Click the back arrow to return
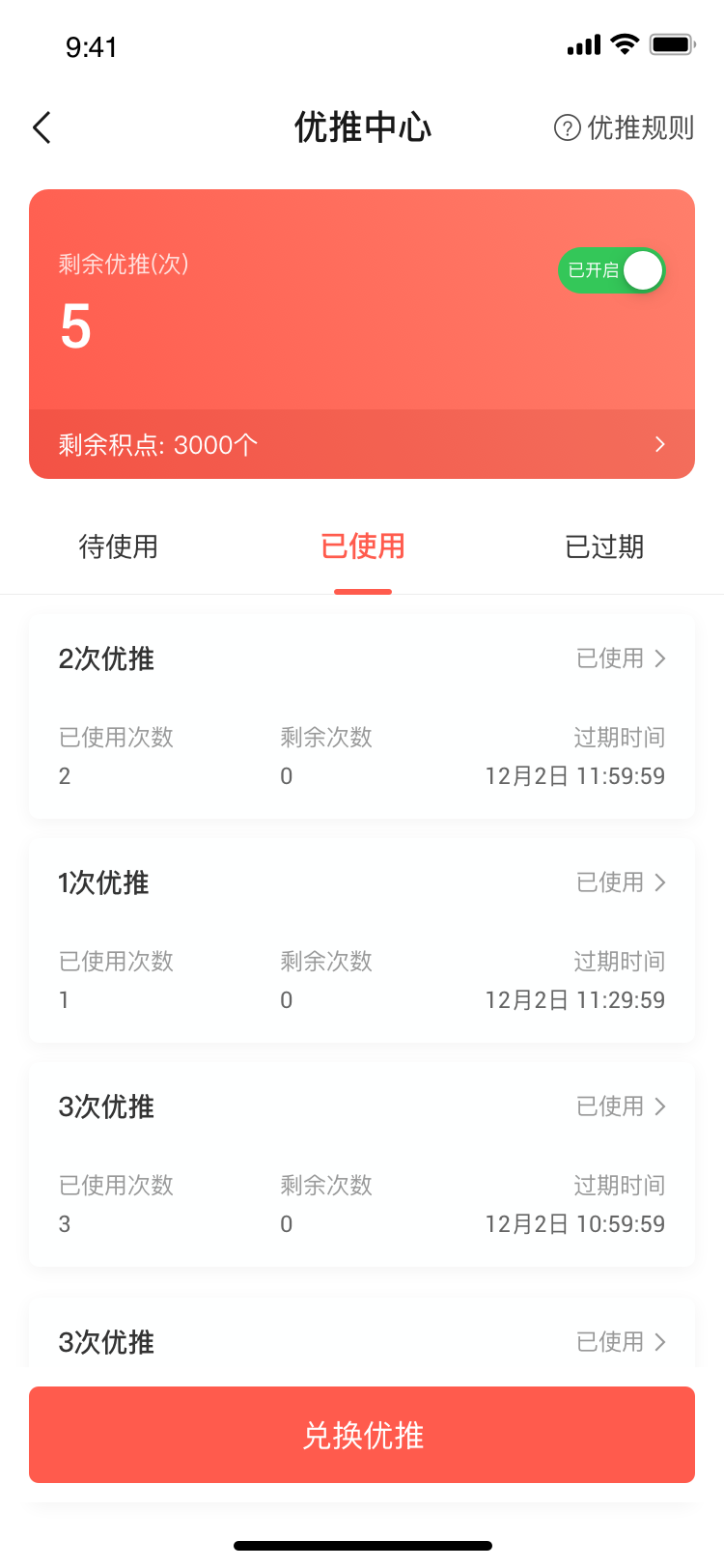724x1568 pixels. pos(41,126)
